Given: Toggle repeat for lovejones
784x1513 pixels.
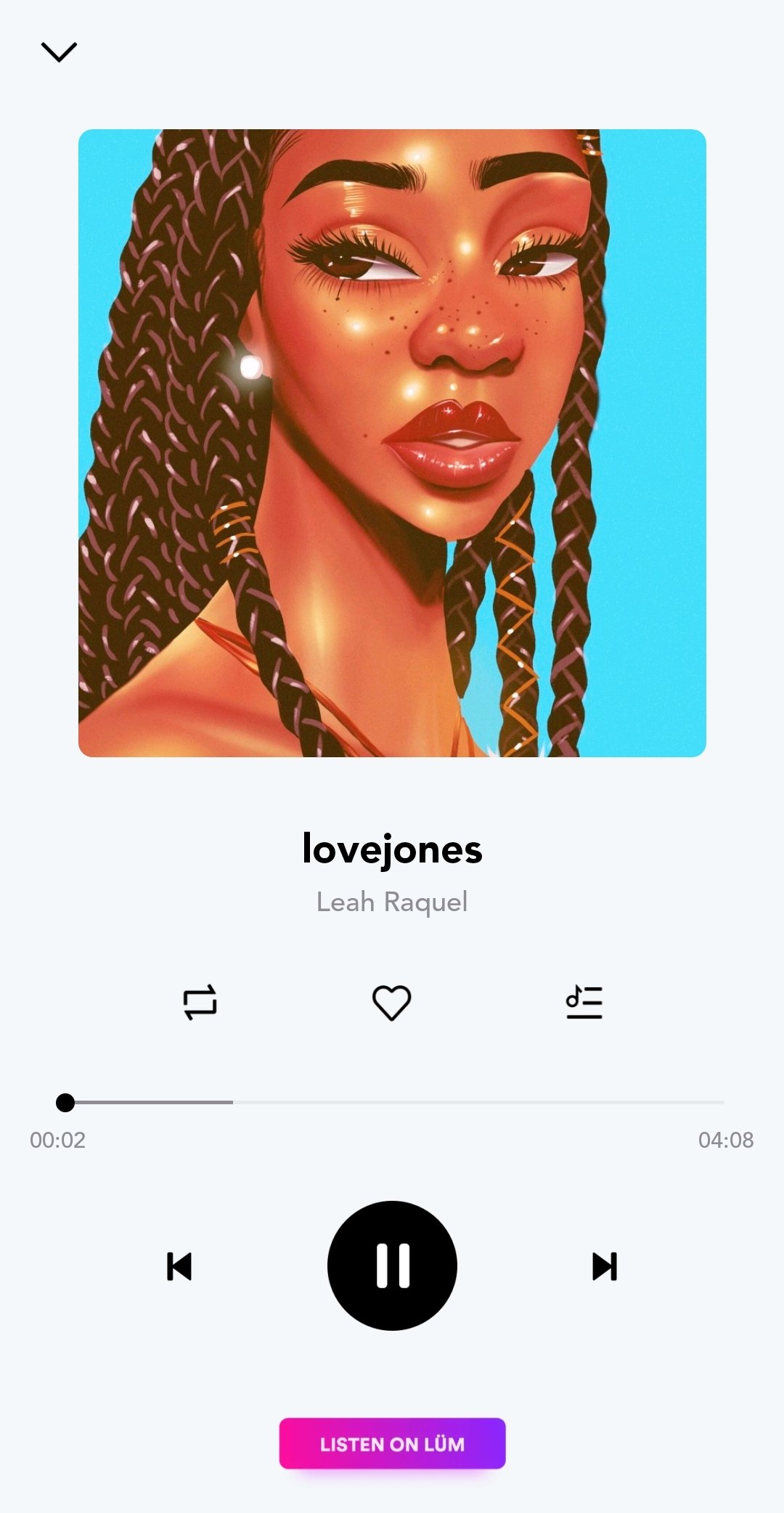Looking at the screenshot, I should click(x=200, y=1002).
